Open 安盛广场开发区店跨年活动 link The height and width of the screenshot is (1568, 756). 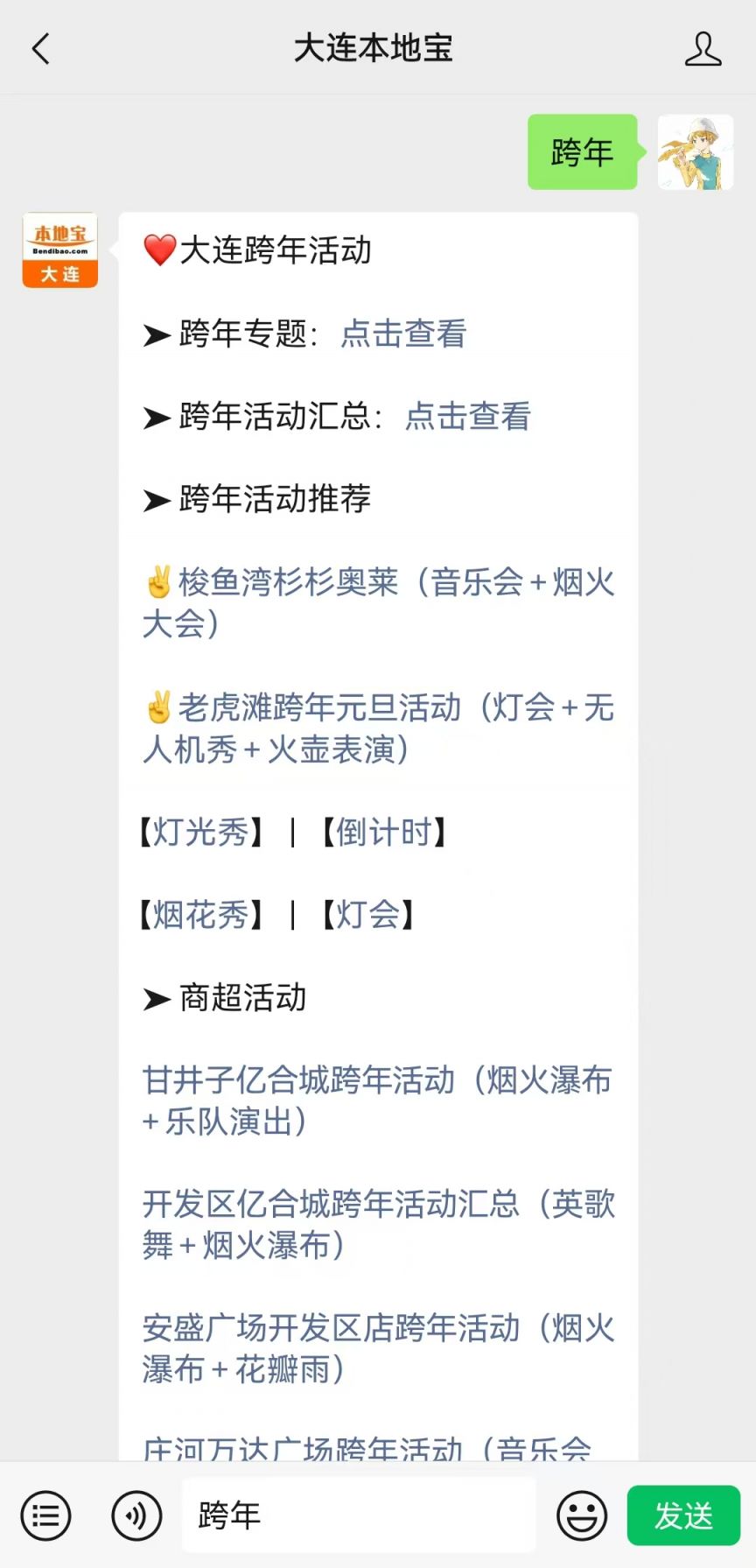click(379, 1349)
